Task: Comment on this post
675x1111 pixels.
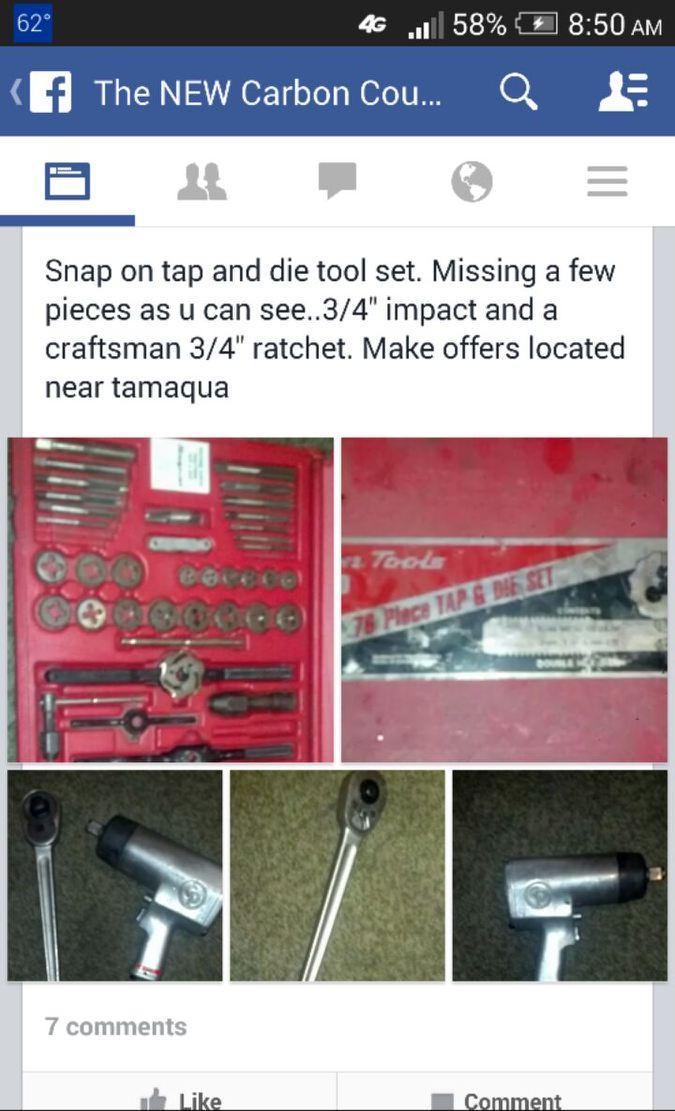Action: coord(495,1099)
